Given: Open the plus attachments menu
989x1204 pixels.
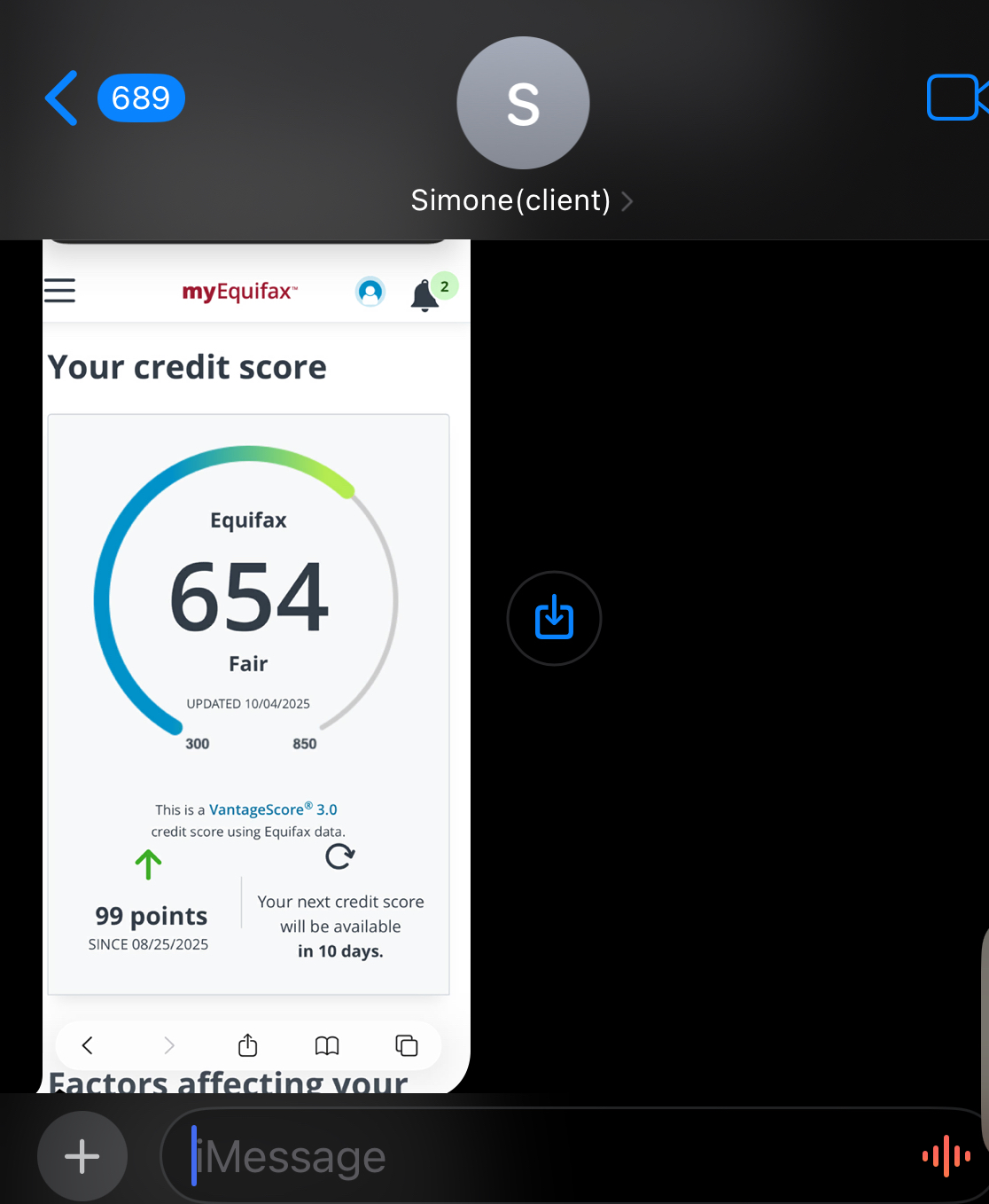Looking at the screenshot, I should (82, 1156).
